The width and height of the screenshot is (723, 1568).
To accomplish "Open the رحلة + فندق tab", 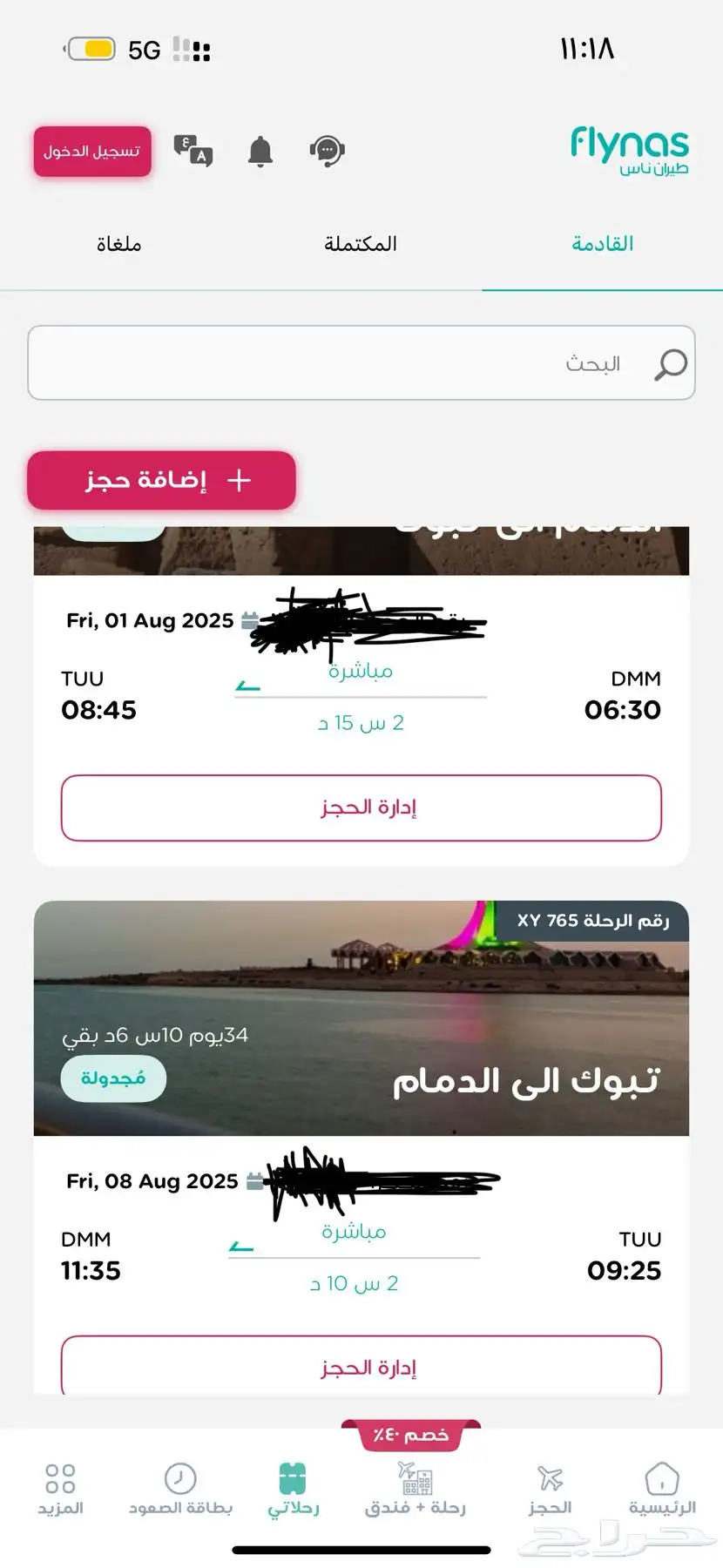I will [x=416, y=1488].
